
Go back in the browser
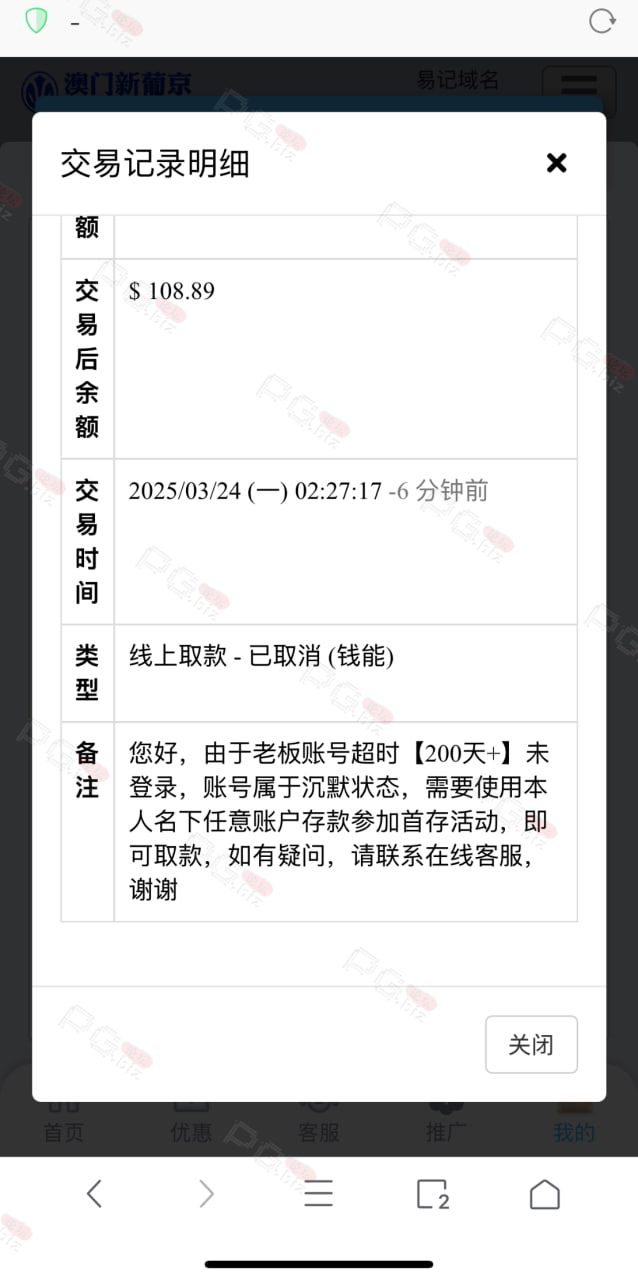pos(94,1193)
